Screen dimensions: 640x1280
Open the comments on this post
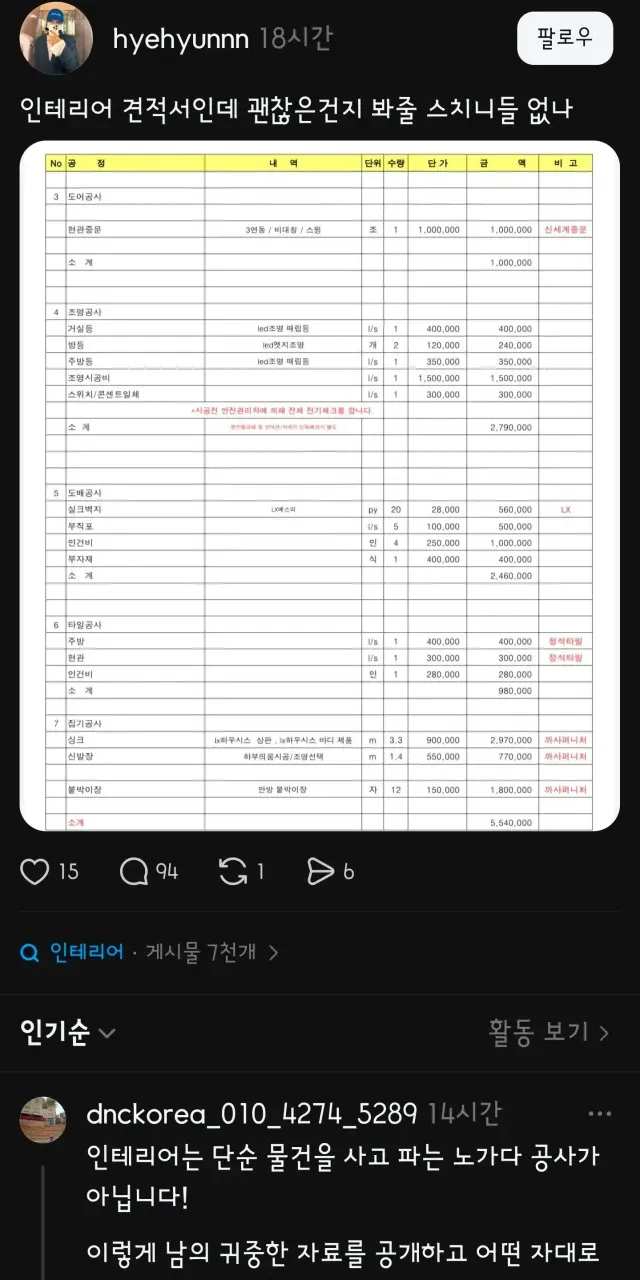tap(134, 872)
